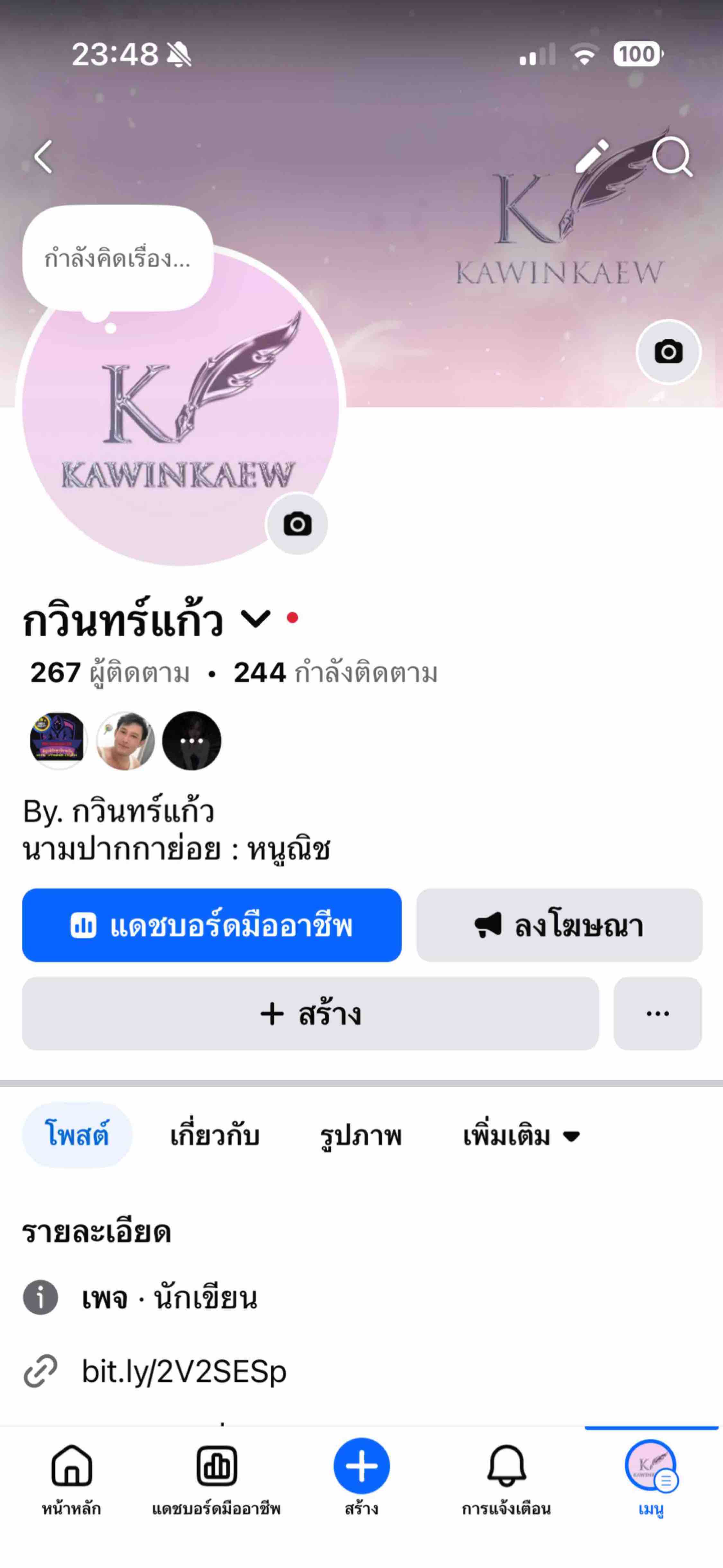Tap the ลงโฆษณา advertise button

pos(559,925)
